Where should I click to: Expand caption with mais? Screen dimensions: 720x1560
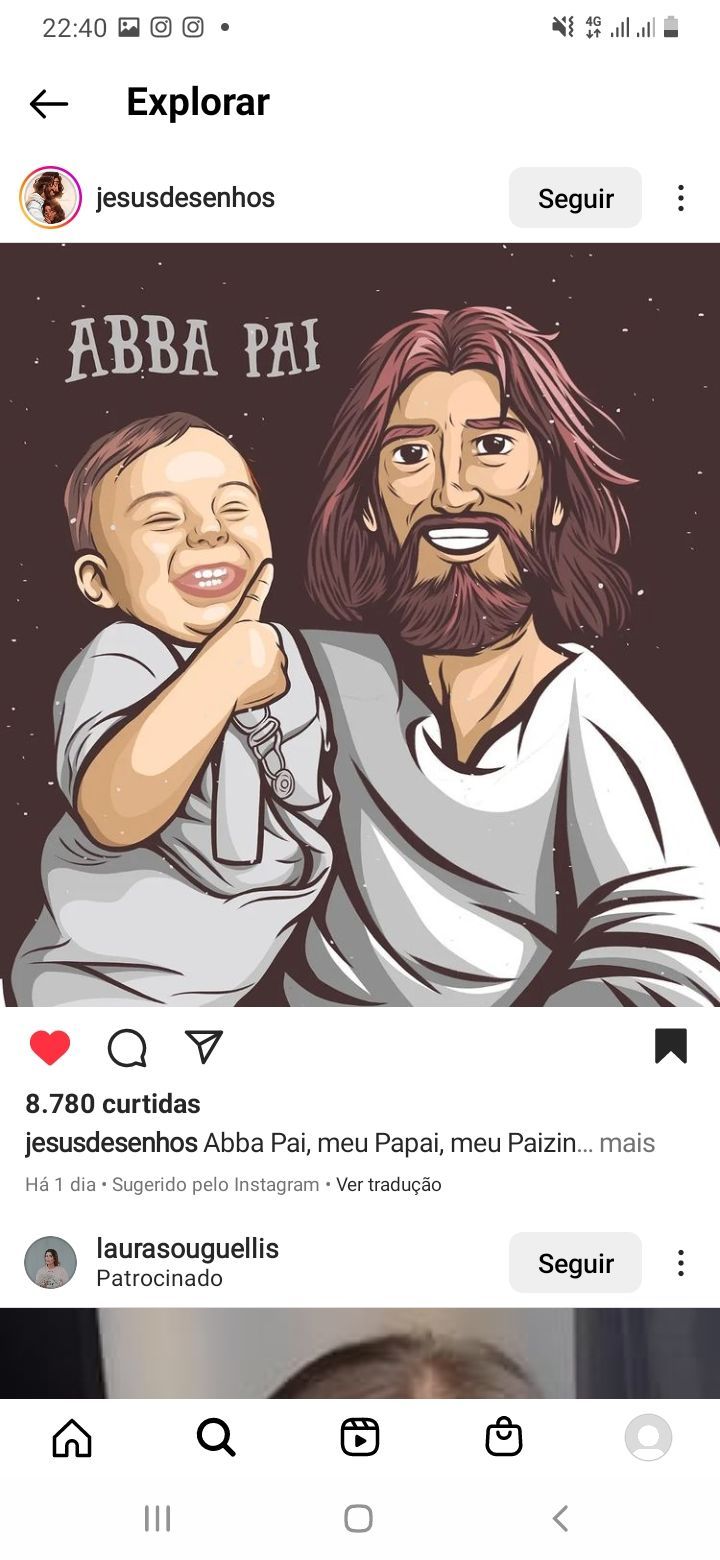point(627,1143)
